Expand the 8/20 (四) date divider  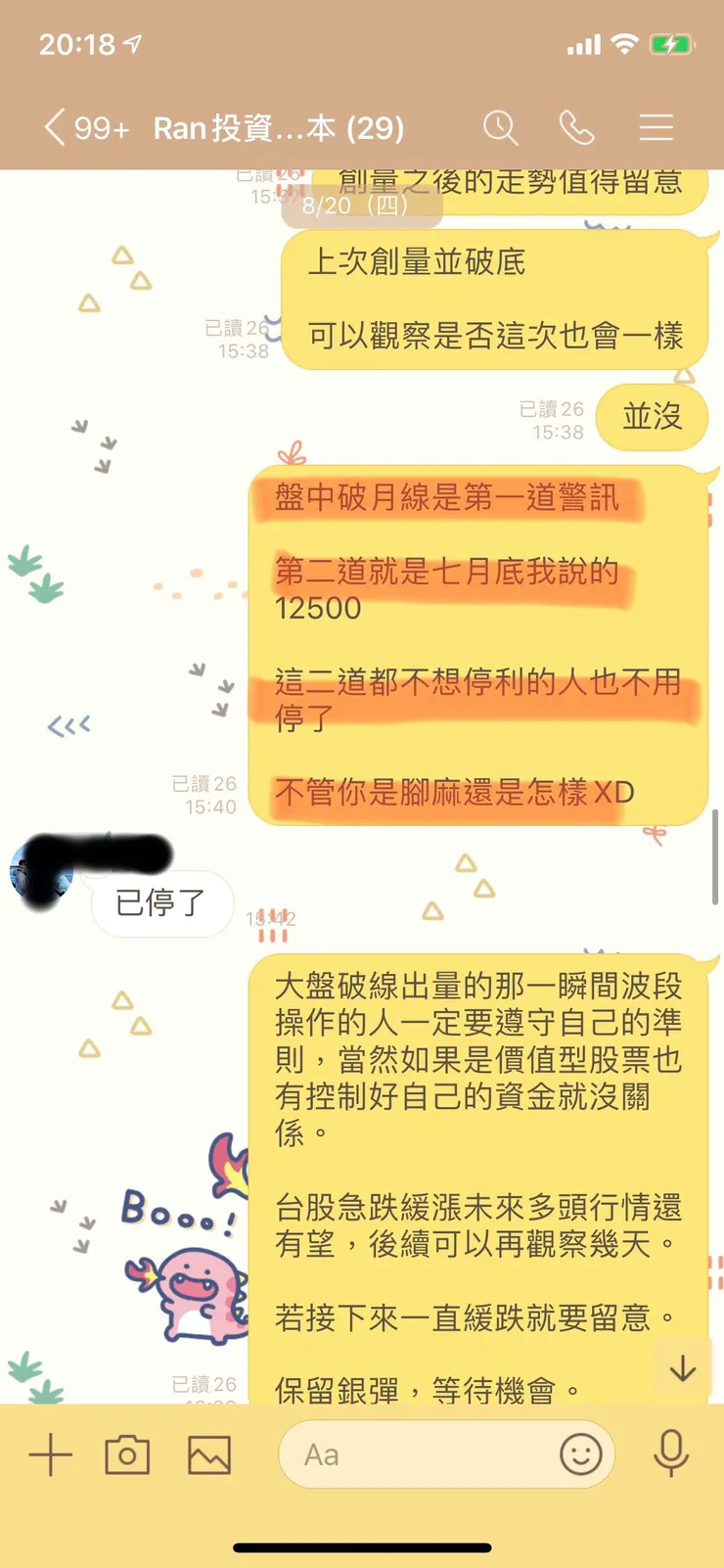[361, 207]
